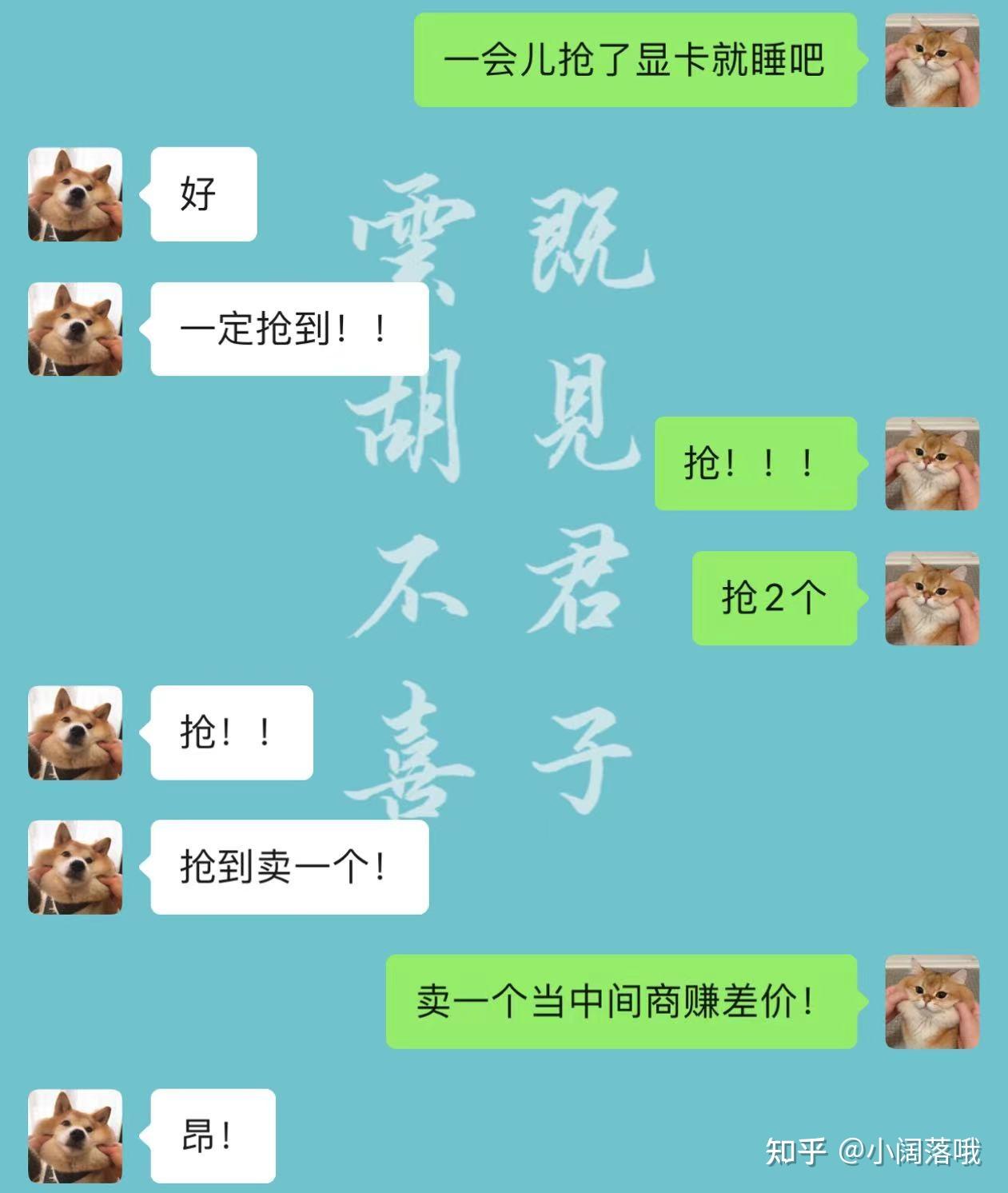View profile from avatar beside '一定抢到！！'

pyautogui.click(x=75, y=329)
